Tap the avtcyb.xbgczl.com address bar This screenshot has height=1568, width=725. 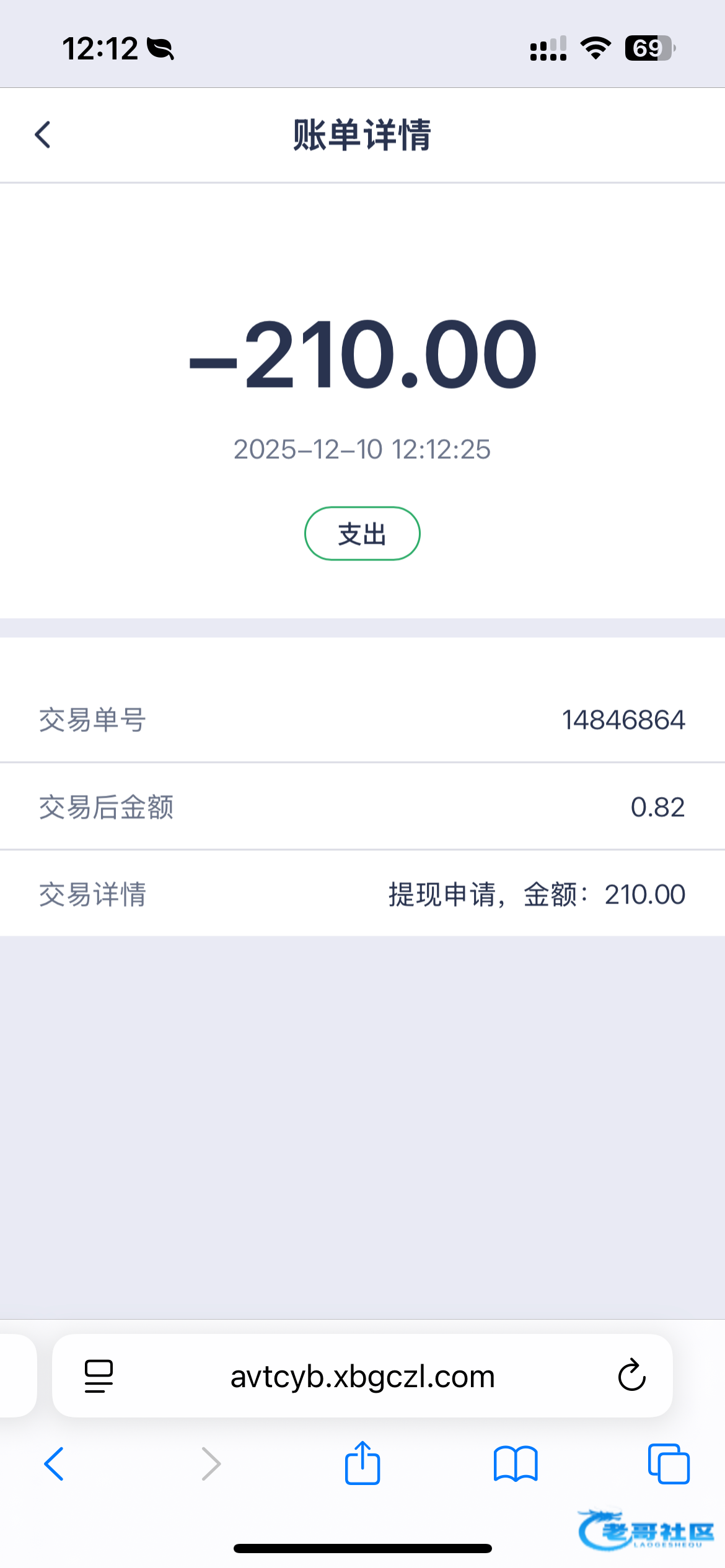tap(362, 1377)
